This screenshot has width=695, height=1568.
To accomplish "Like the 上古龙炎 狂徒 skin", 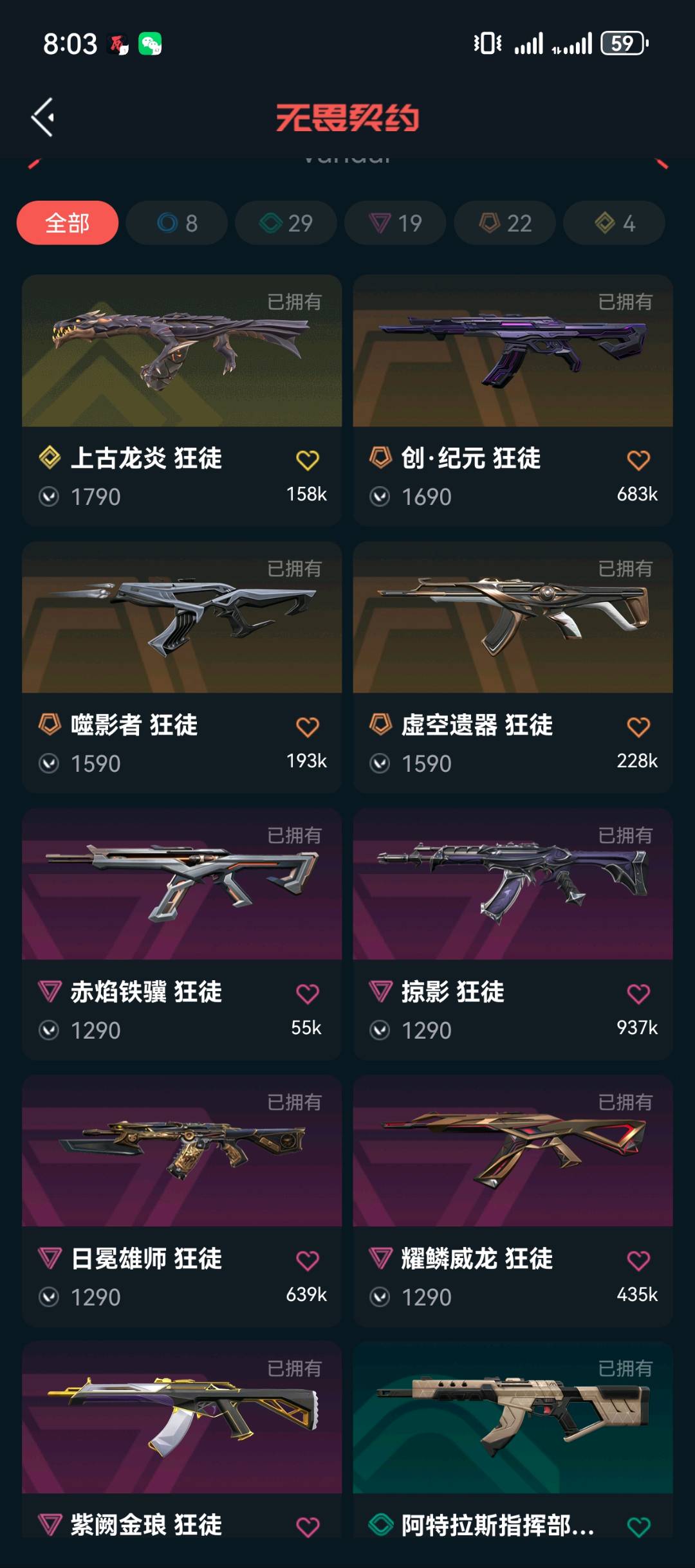I will pos(308,460).
